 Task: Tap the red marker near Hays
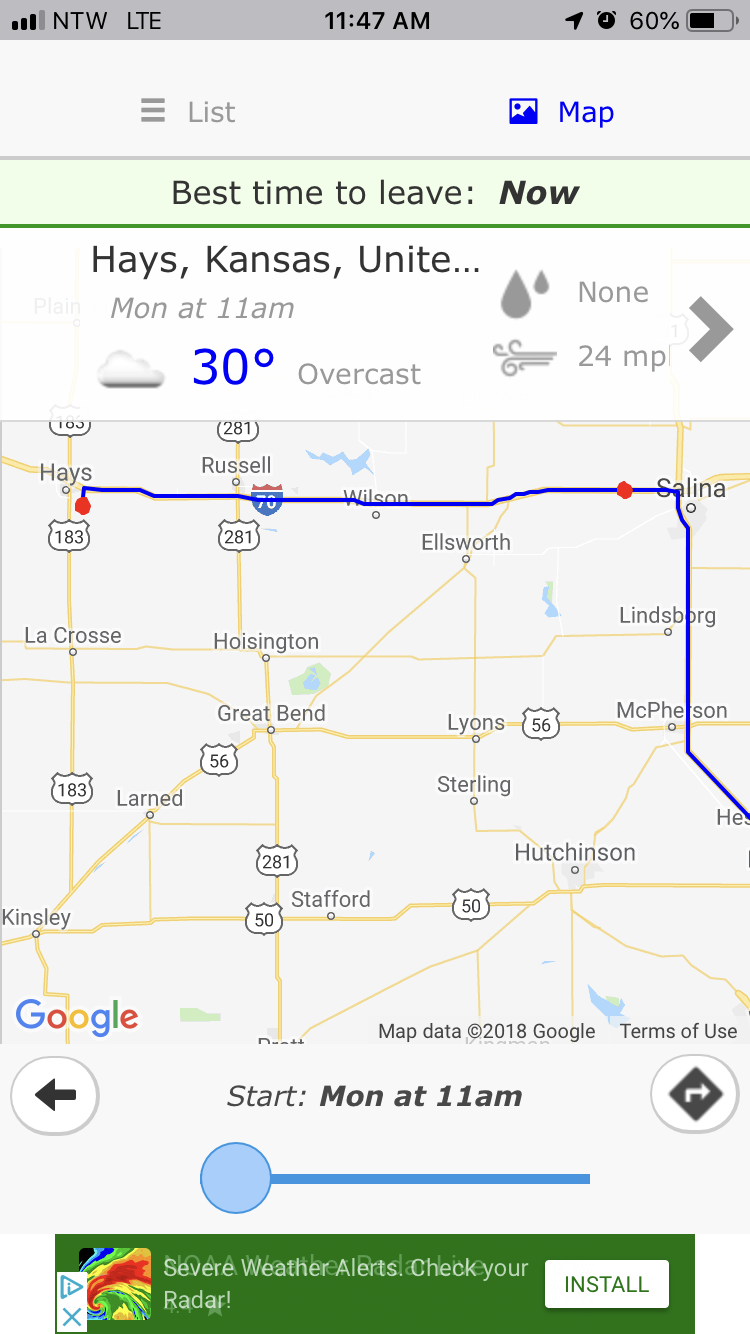point(83,506)
